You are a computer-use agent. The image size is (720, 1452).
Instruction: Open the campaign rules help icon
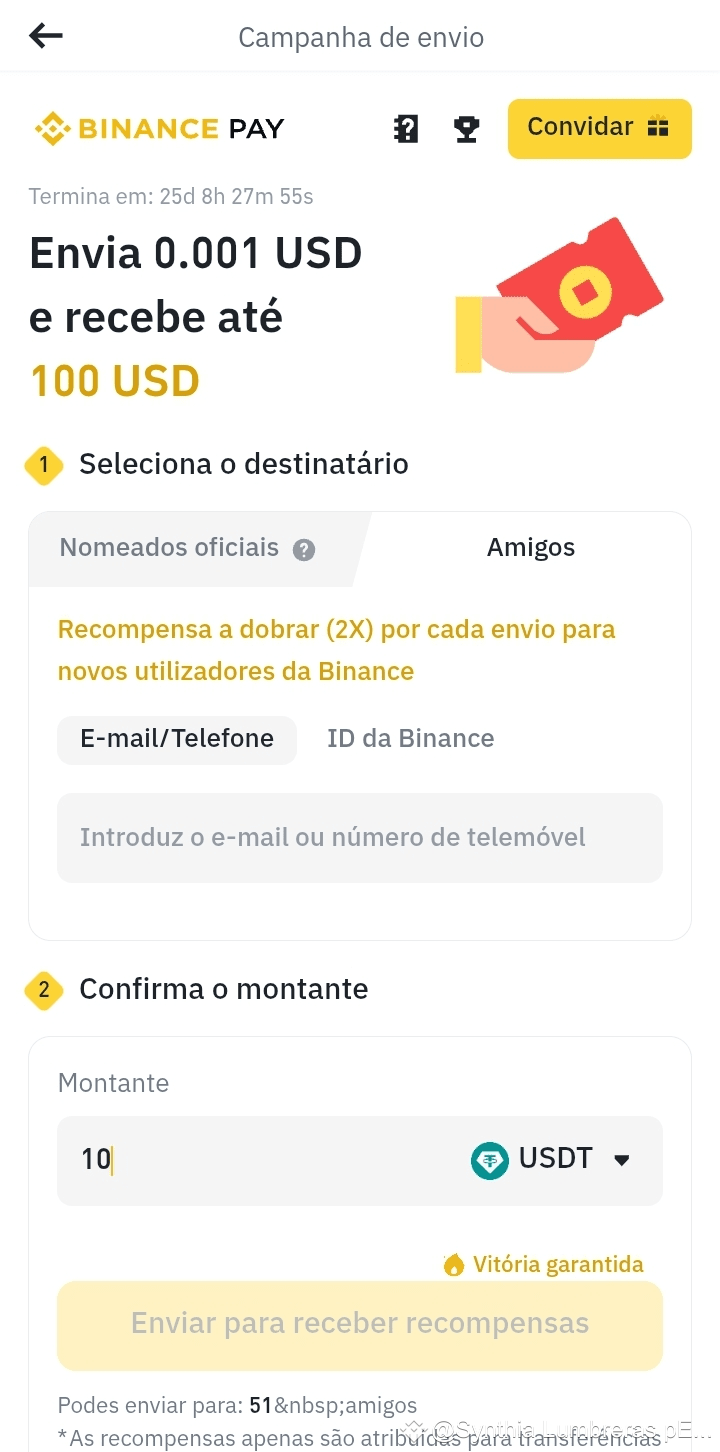[406, 129]
